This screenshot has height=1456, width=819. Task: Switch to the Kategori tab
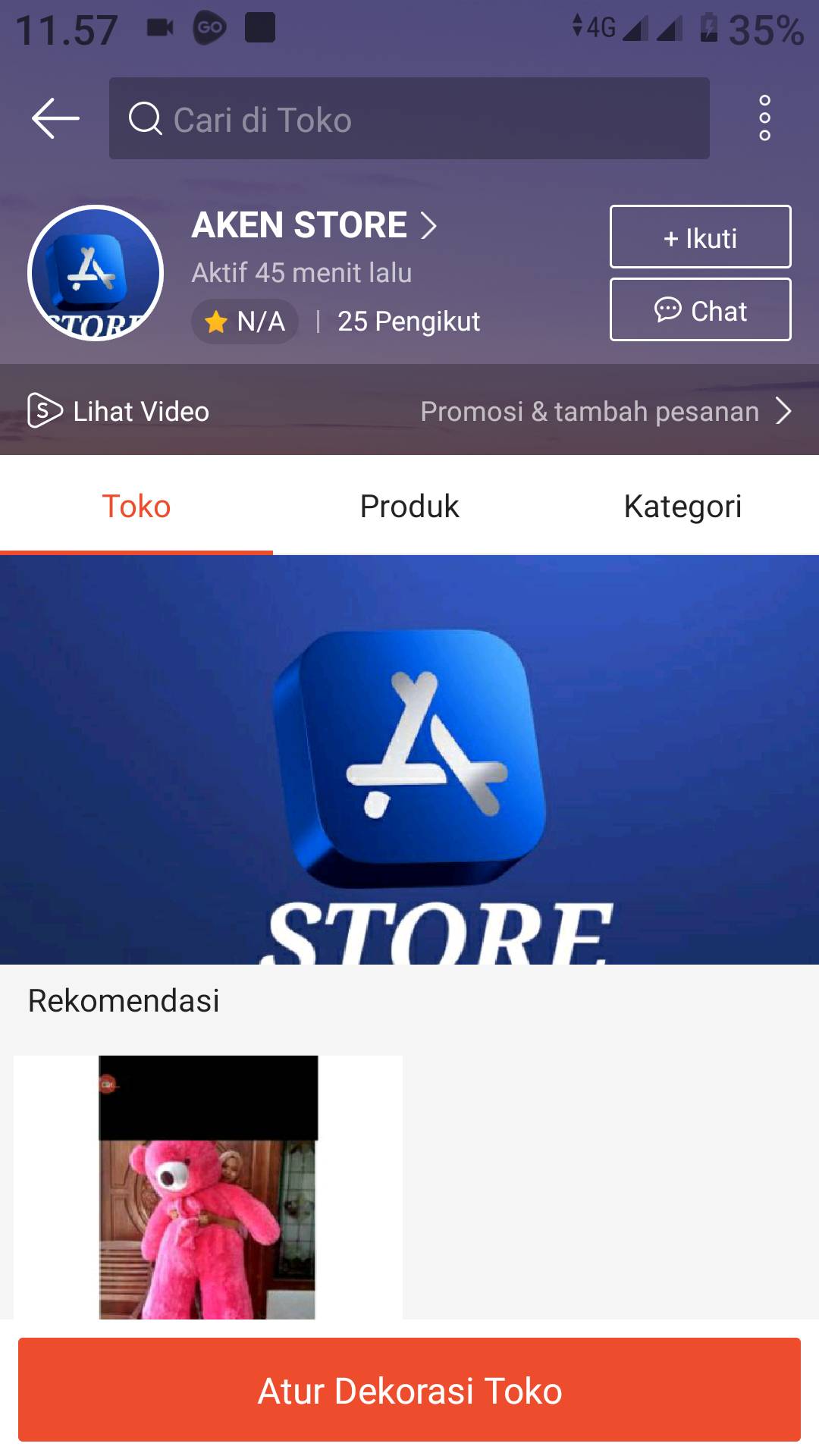coord(682,506)
